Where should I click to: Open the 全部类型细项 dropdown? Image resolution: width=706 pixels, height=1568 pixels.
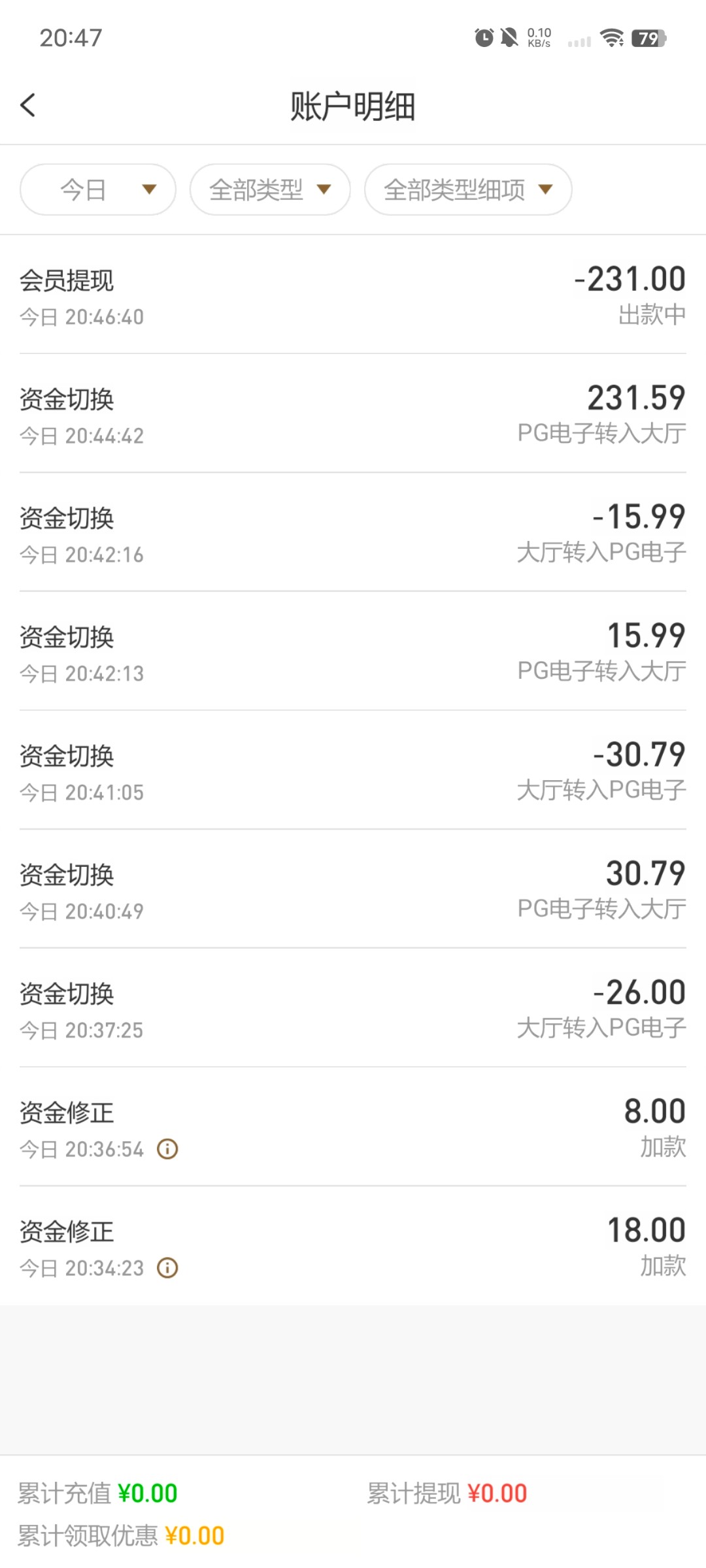468,189
